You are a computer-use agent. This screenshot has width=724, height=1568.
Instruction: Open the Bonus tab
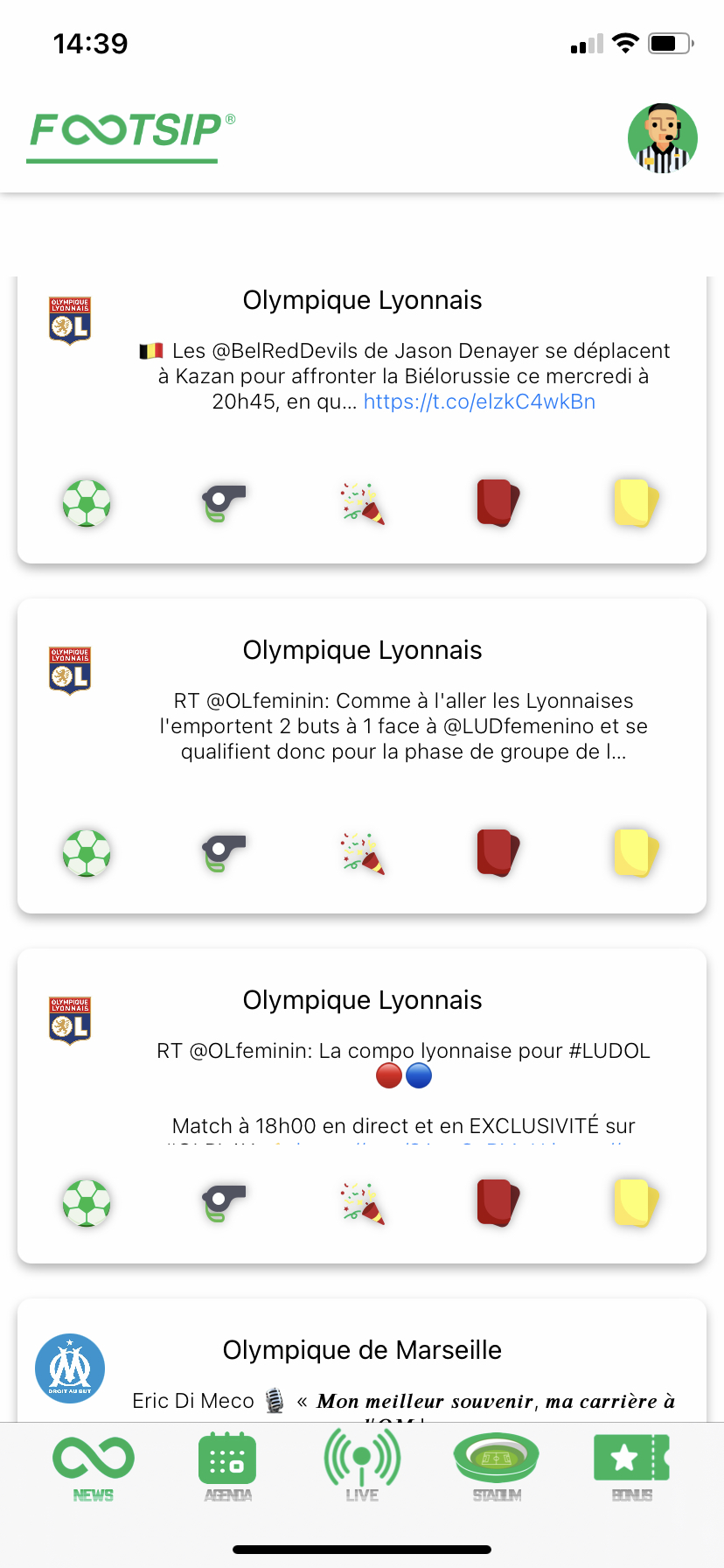[631, 1467]
